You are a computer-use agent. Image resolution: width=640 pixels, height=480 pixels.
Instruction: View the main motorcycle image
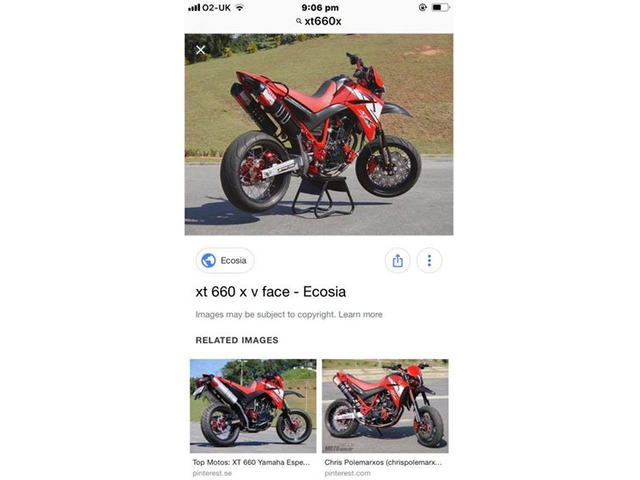[x=319, y=135]
